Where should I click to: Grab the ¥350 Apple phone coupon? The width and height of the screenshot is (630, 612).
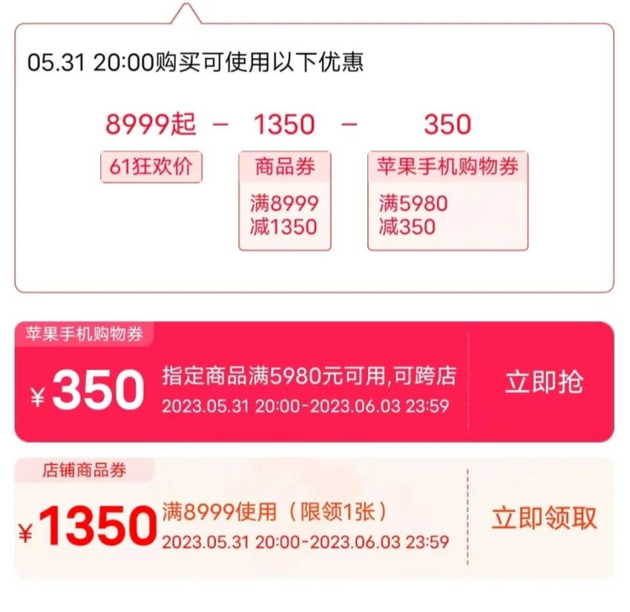(x=544, y=382)
